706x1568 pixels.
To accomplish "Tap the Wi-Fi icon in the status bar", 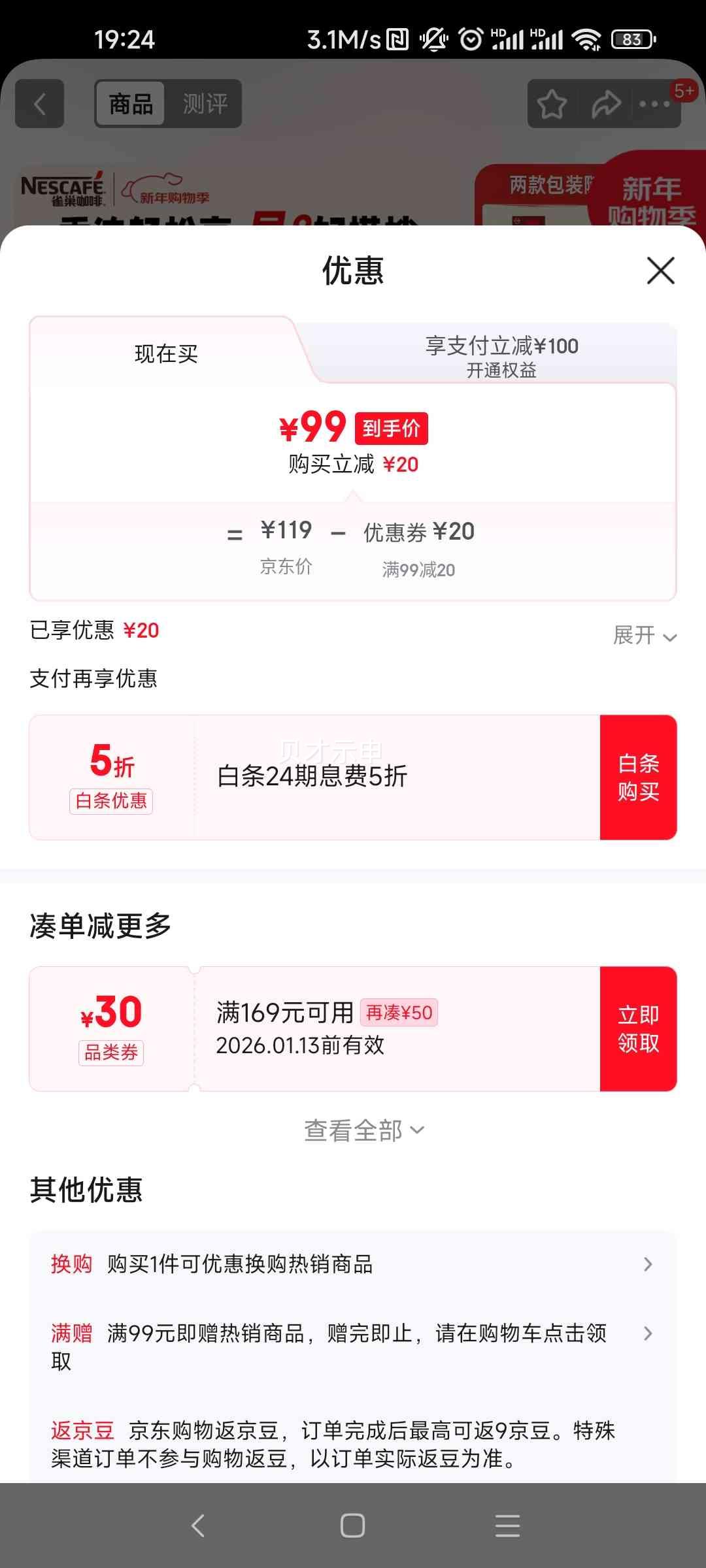I will pos(586,41).
